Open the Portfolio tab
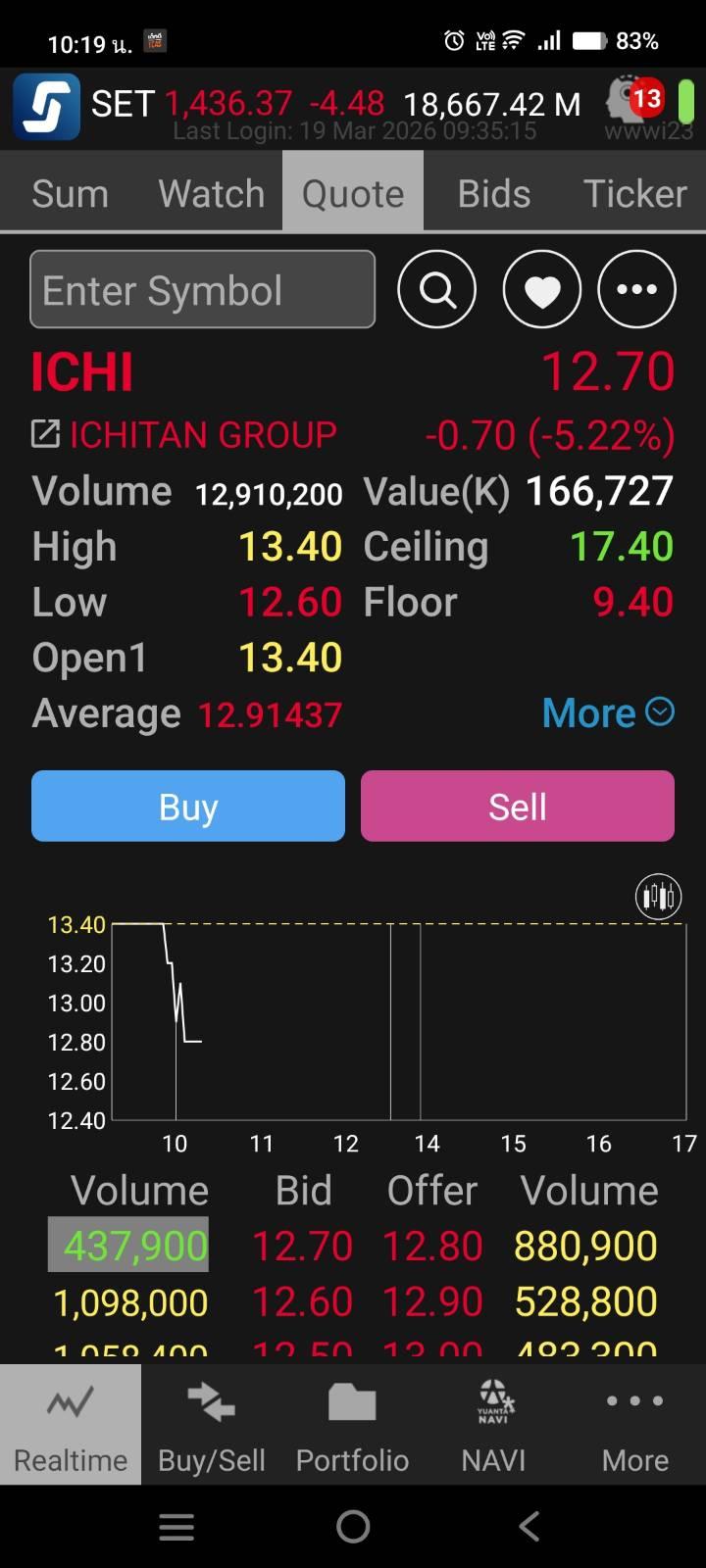706x1568 pixels. point(353,1424)
